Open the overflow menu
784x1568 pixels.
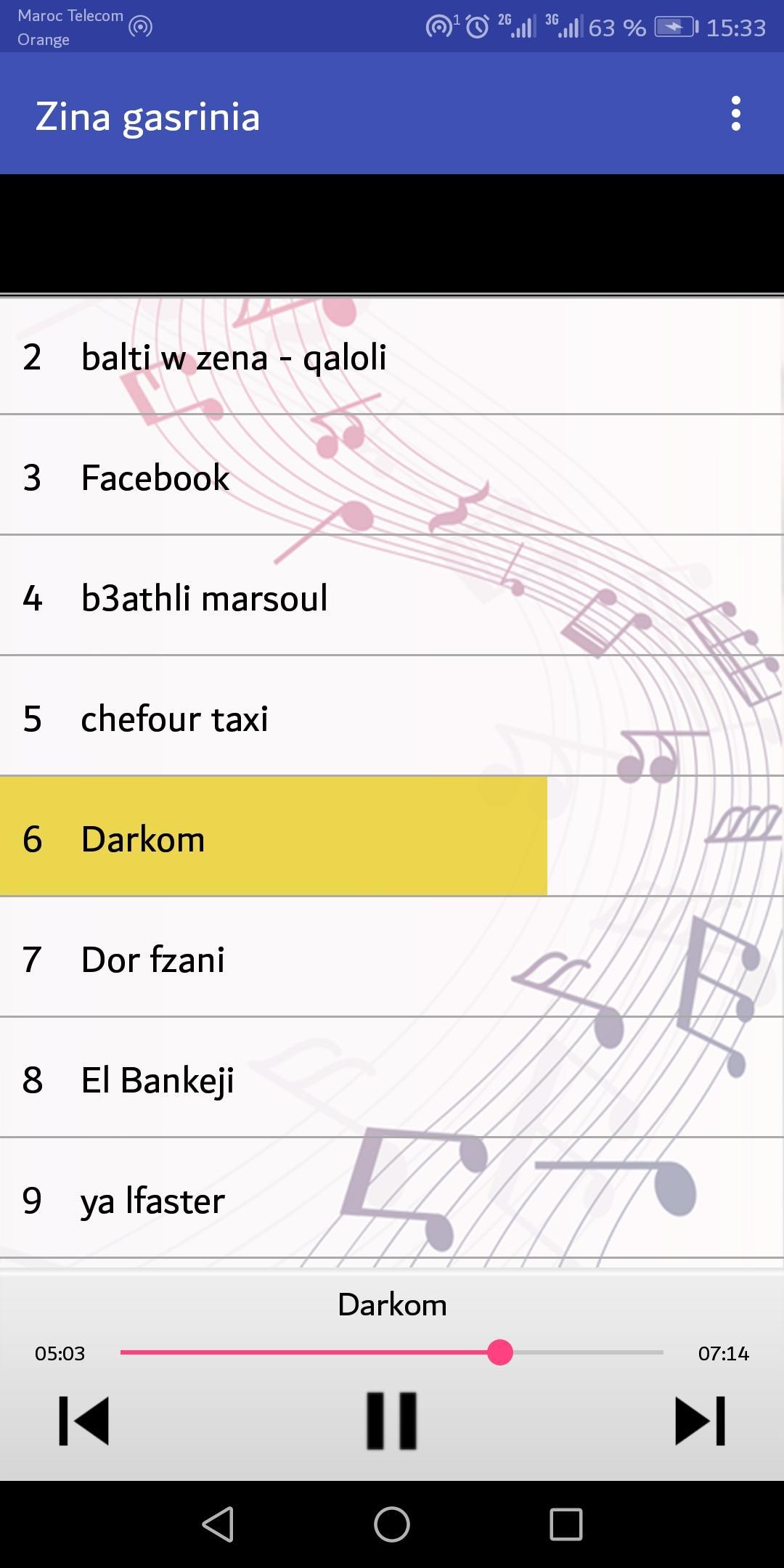tap(735, 114)
